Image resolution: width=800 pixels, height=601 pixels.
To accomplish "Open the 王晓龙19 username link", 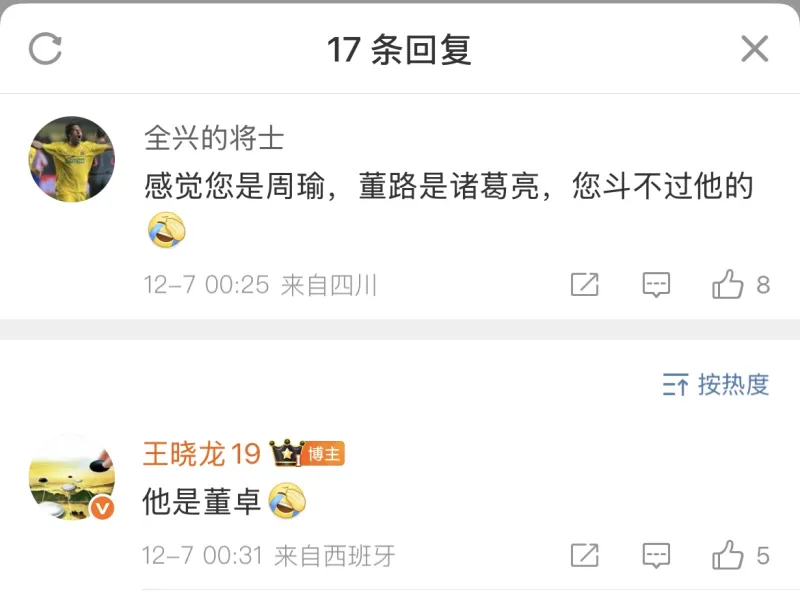I will point(201,454).
